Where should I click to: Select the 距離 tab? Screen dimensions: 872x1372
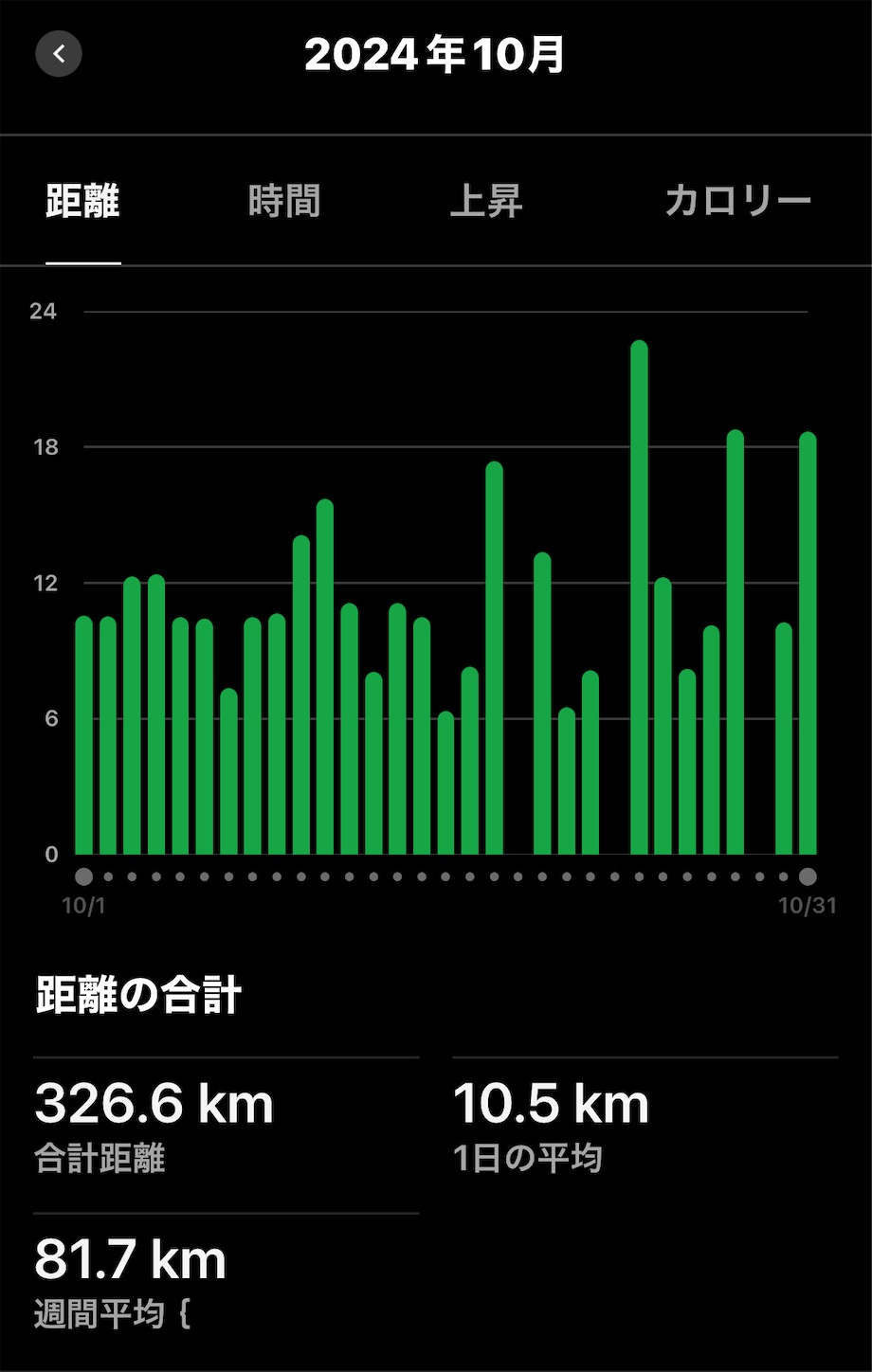[83, 201]
